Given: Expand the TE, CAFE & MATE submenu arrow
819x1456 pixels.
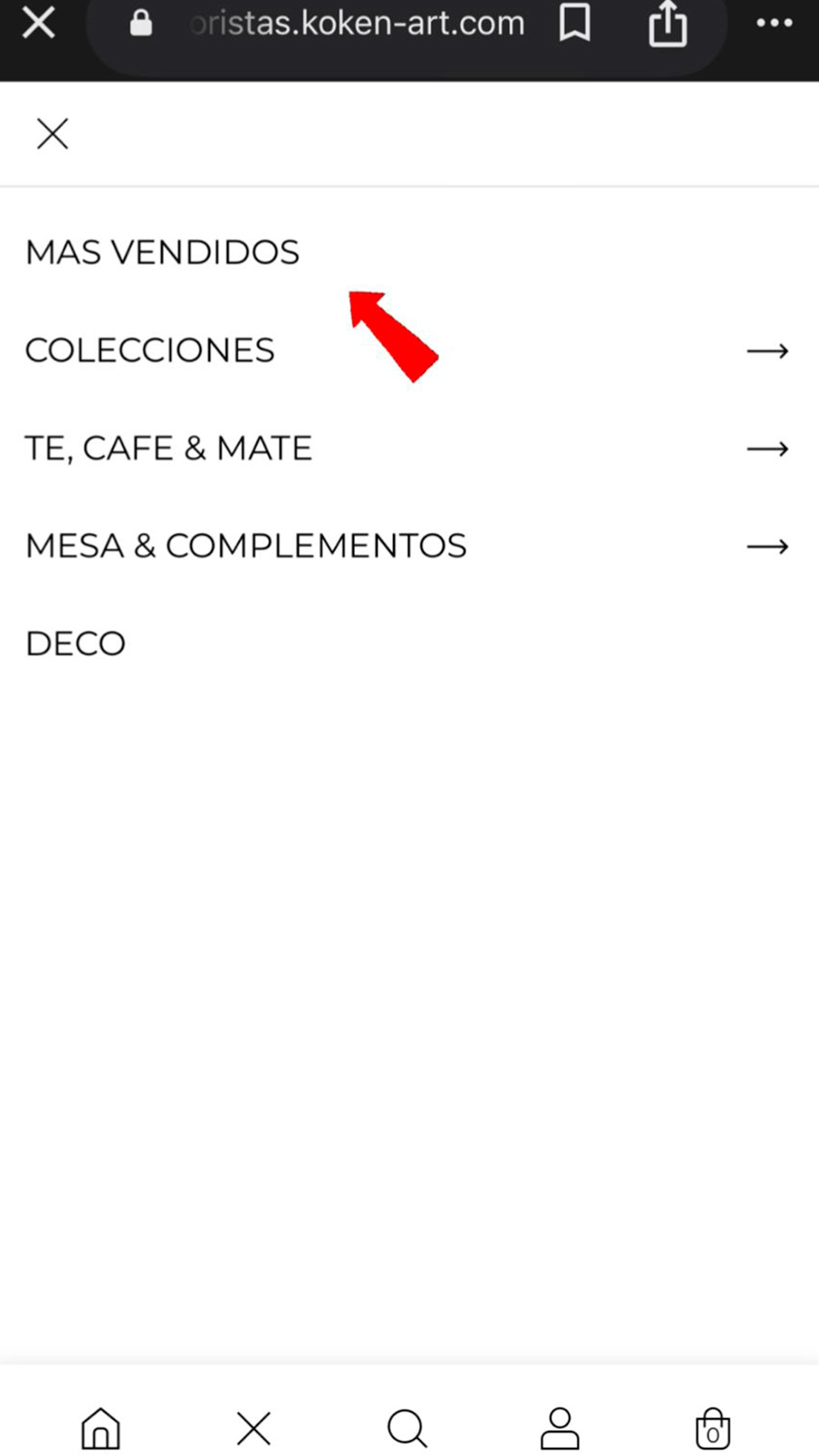Looking at the screenshot, I should click(768, 448).
